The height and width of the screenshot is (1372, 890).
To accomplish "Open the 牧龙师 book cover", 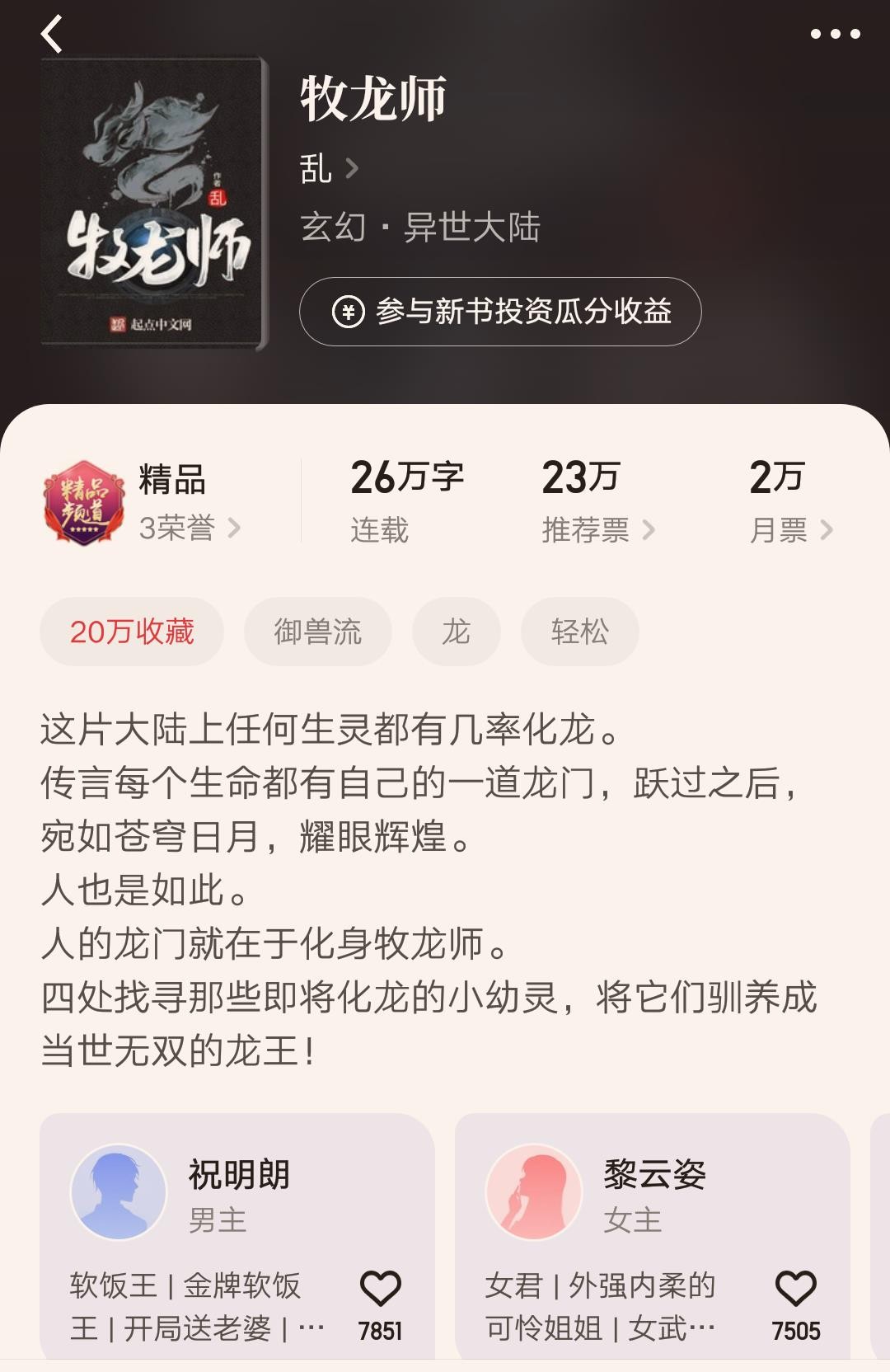I will (x=154, y=203).
